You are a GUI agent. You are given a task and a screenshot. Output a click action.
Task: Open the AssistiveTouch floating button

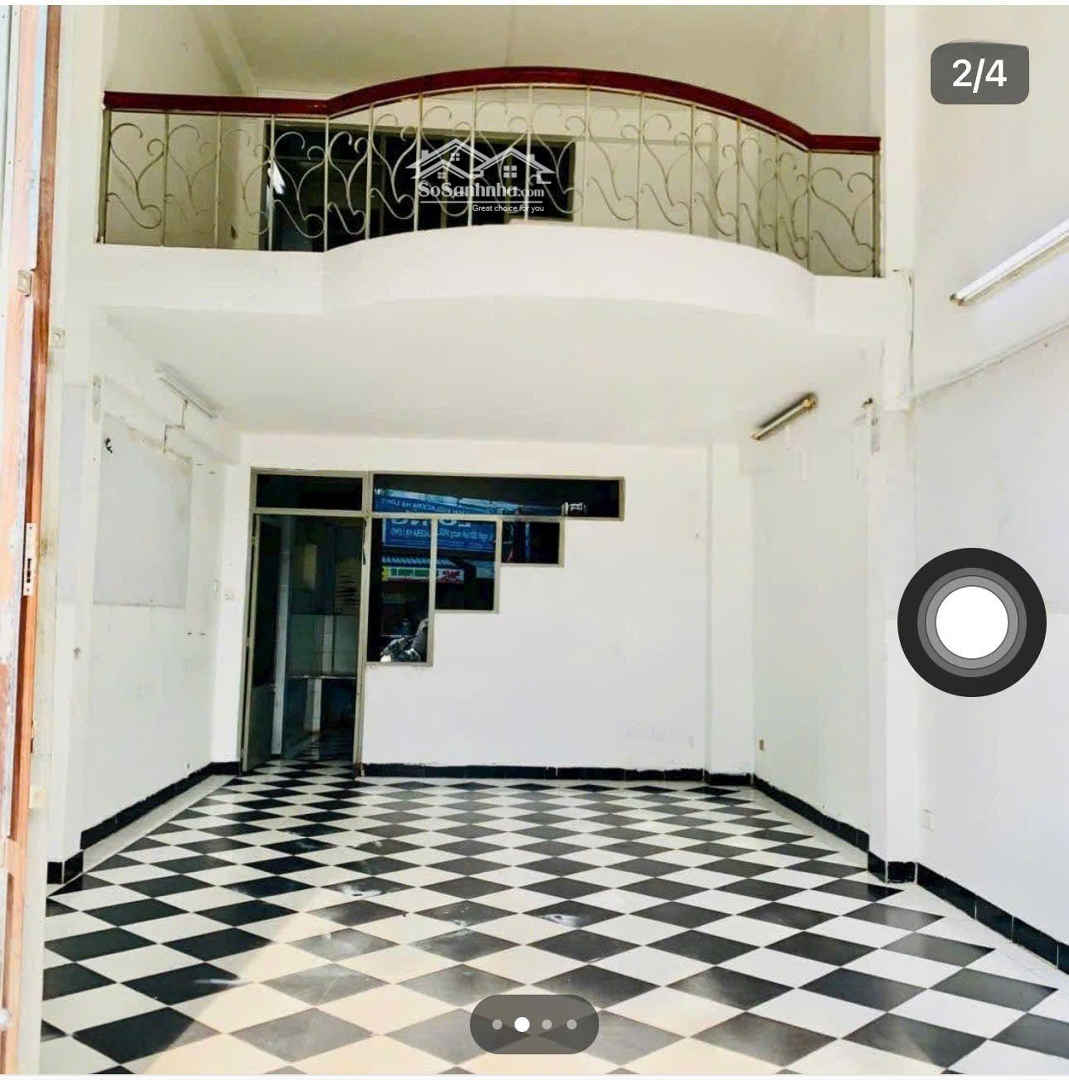coord(971,622)
